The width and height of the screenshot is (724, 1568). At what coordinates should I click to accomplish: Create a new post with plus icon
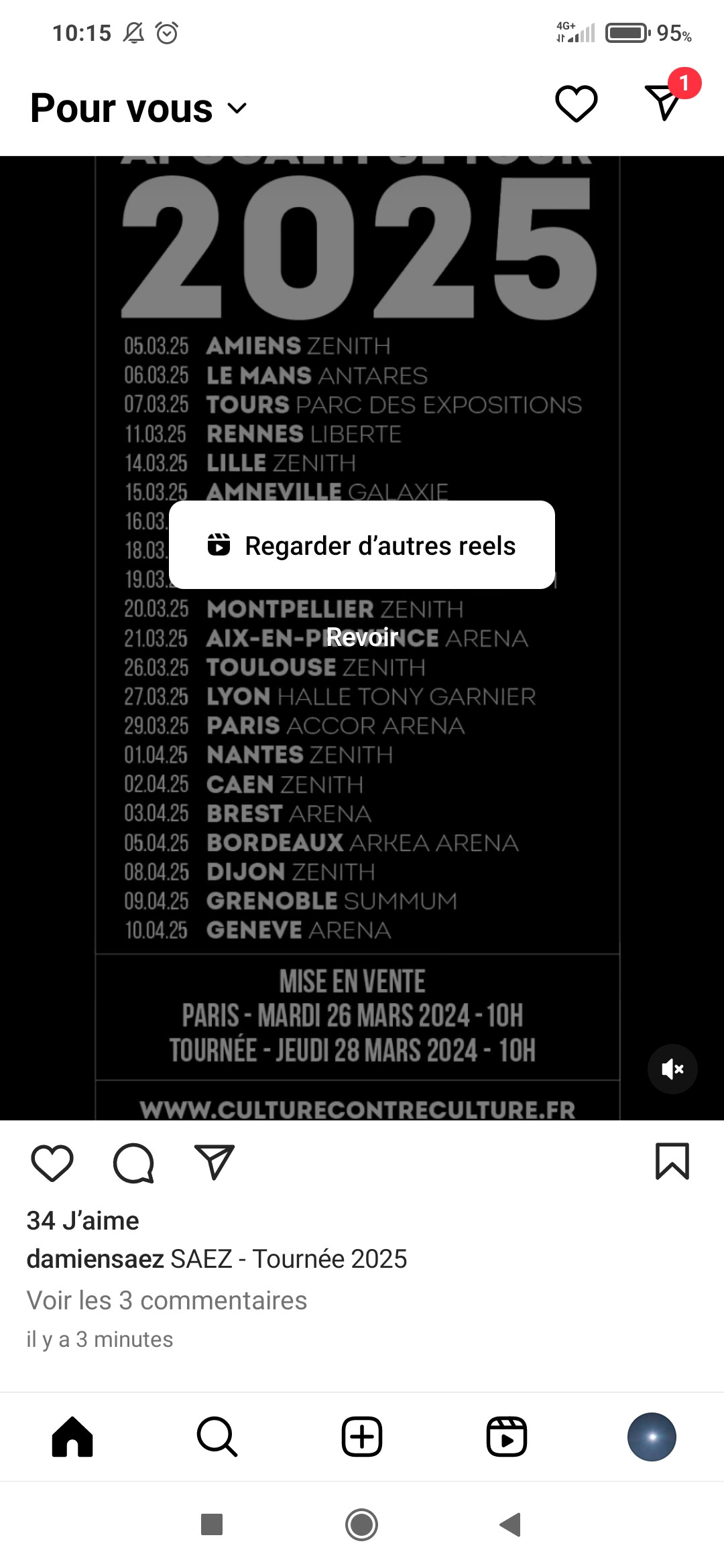(x=362, y=1437)
